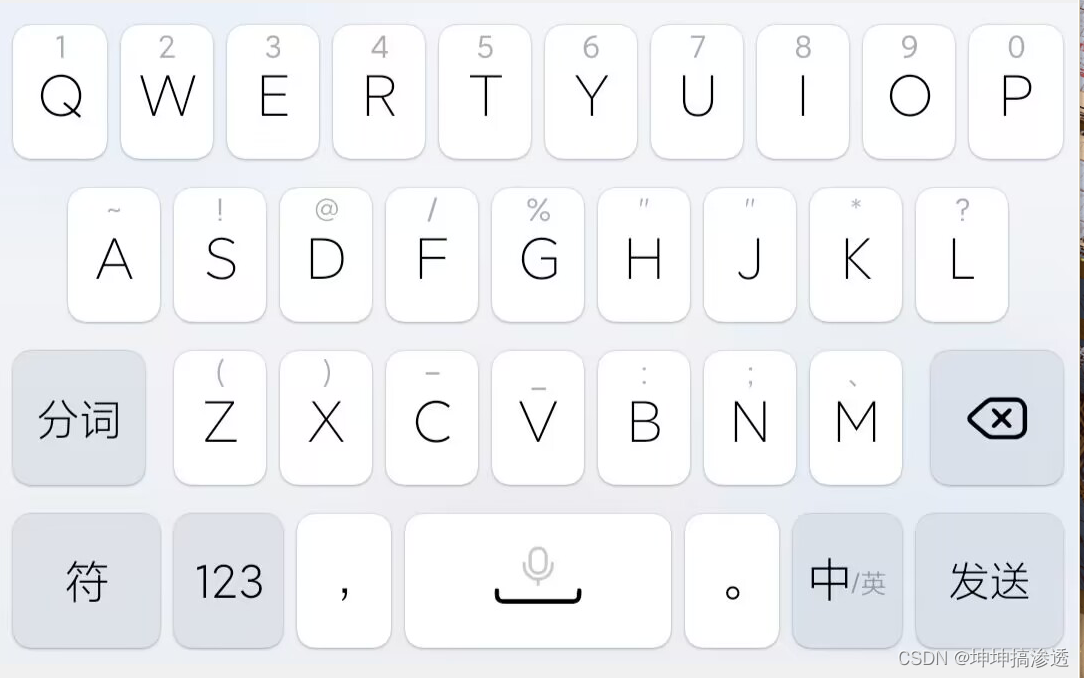1084x678 pixels.
Task: Tap the M key
Action: click(x=855, y=418)
